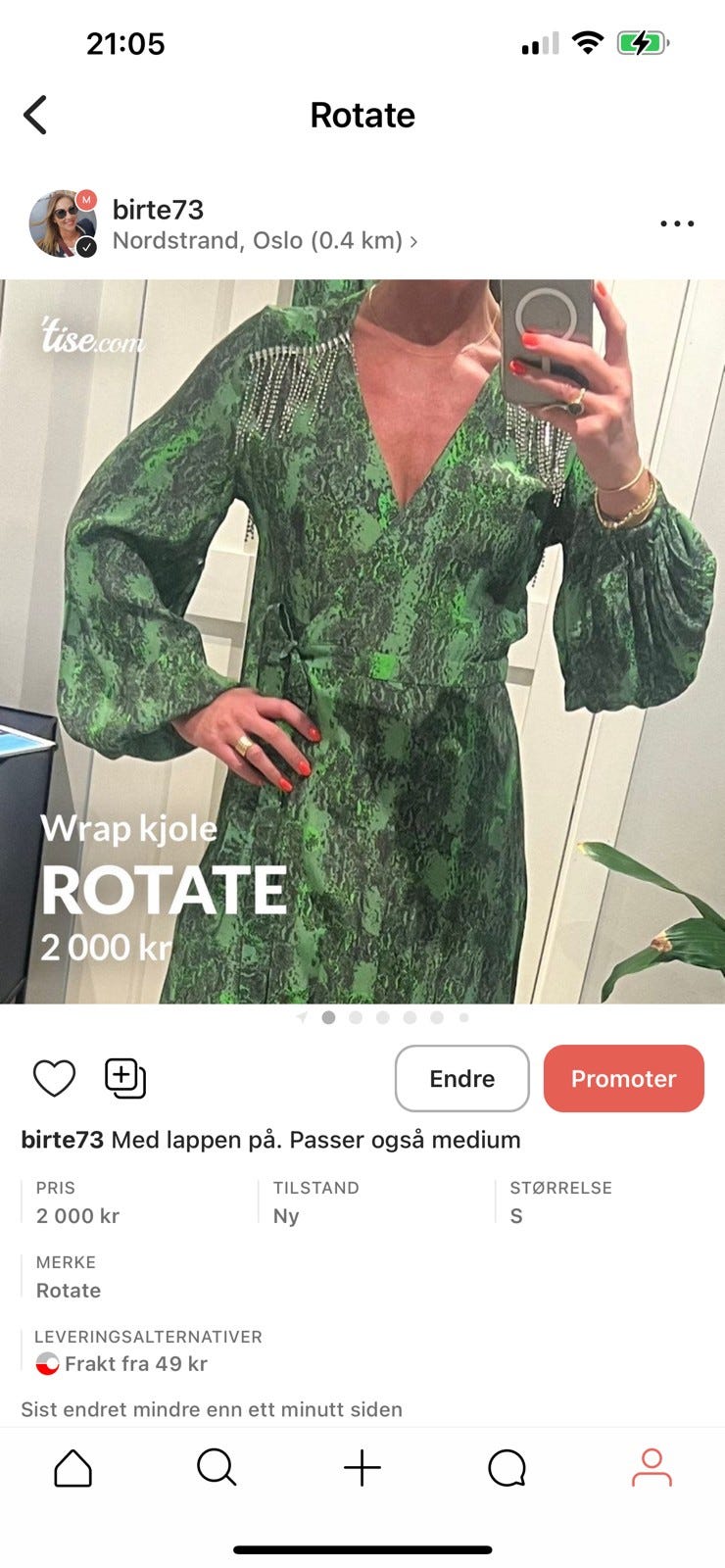Jump to the last image via final carousel dot
Image resolution: width=725 pixels, height=1568 pixels.
point(463,1017)
